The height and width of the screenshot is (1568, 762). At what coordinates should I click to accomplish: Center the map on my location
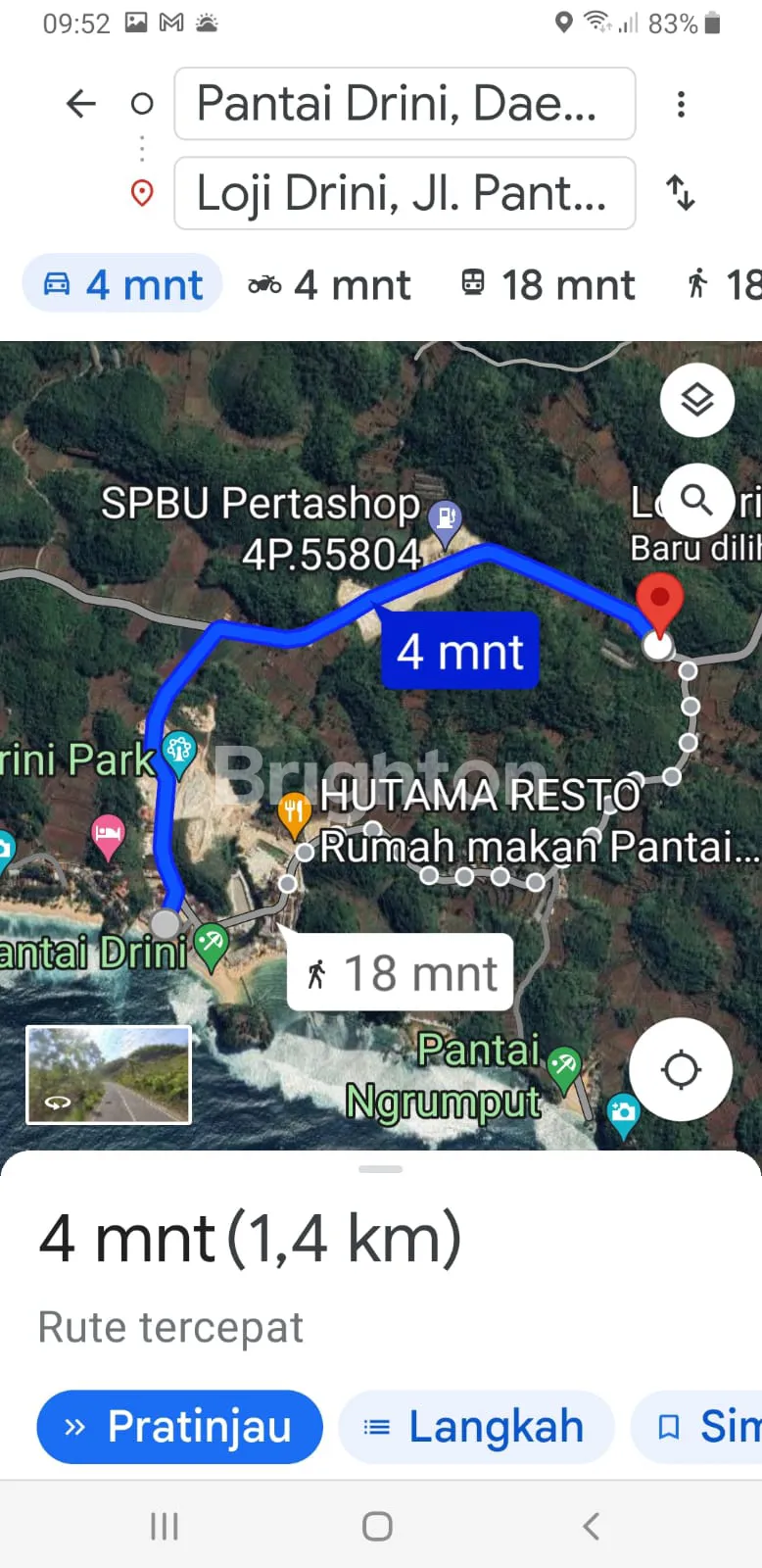(x=681, y=1069)
